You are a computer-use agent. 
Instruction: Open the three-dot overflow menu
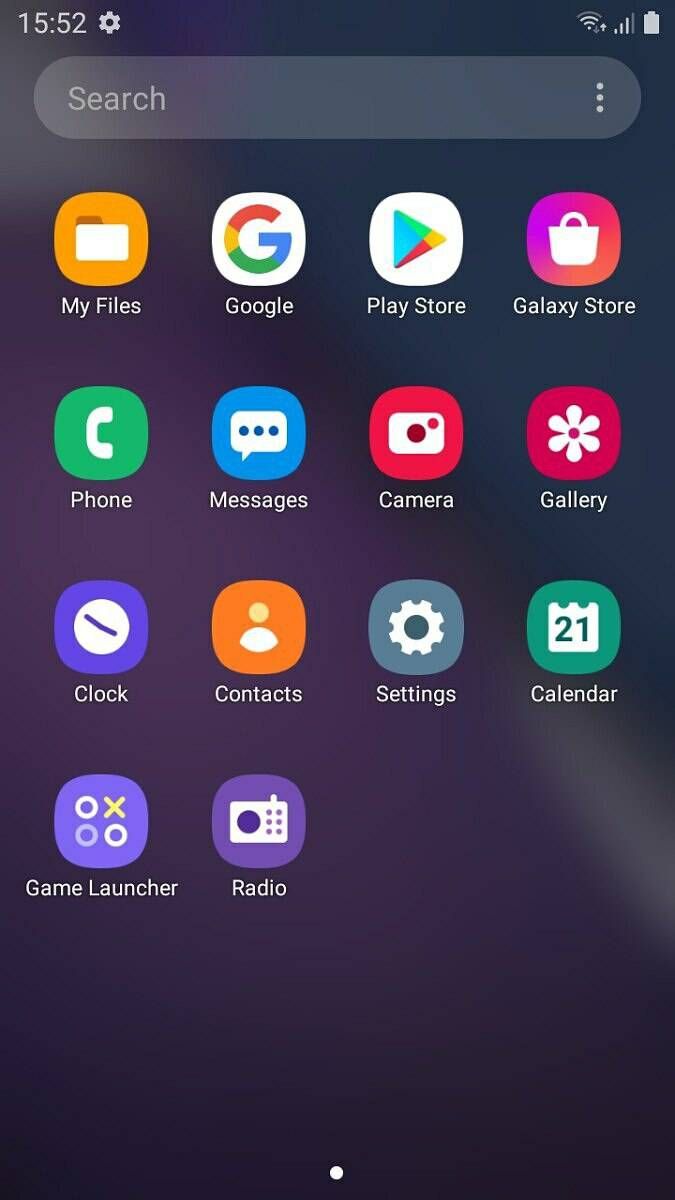point(599,98)
